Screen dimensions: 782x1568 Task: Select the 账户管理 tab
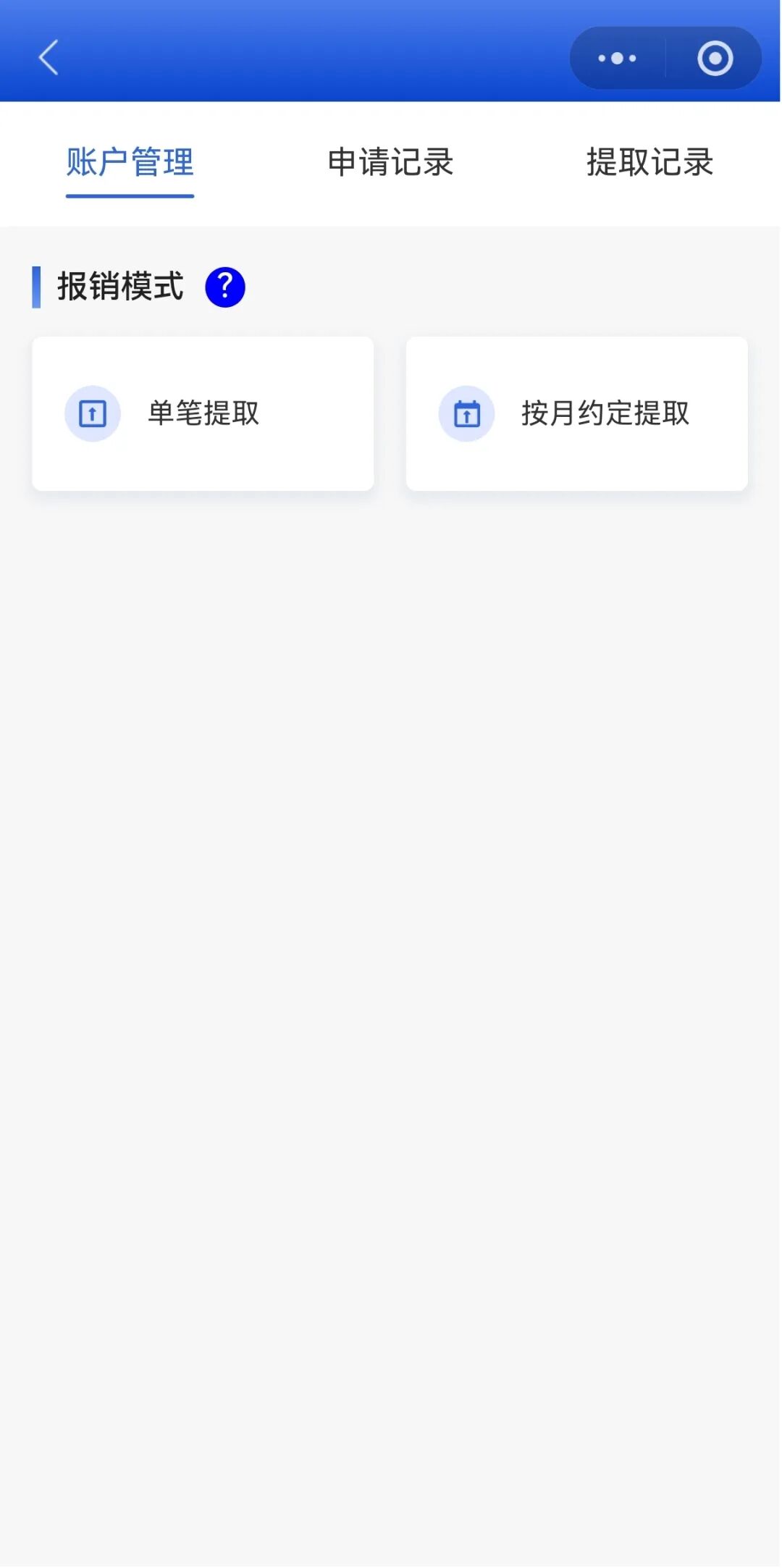(x=130, y=162)
